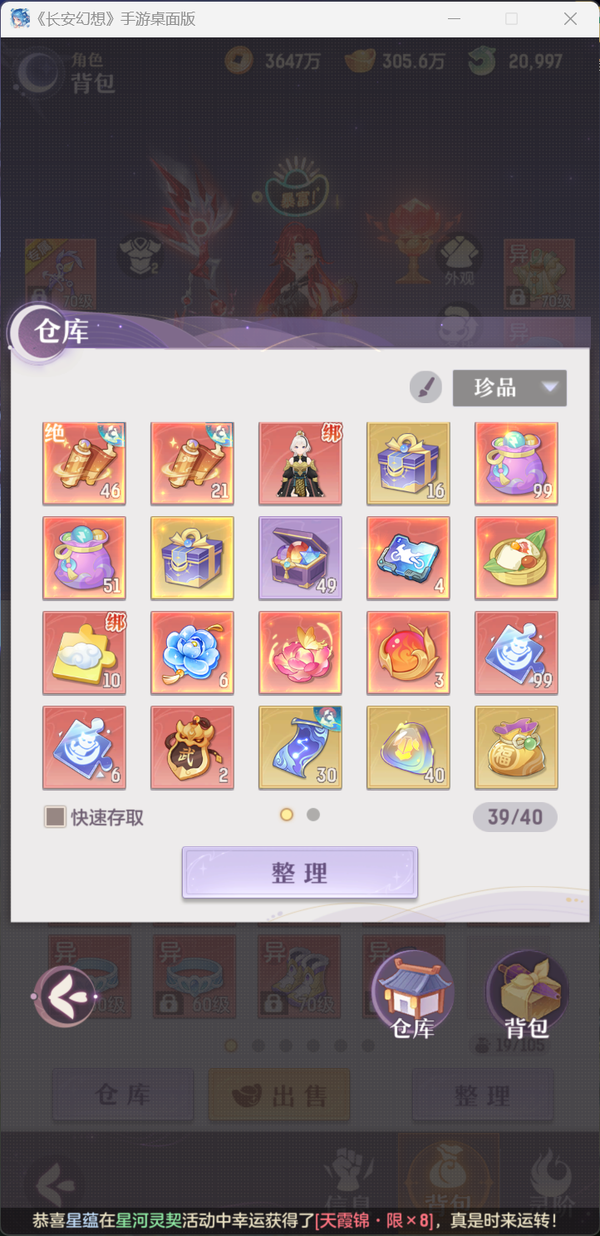
Task: Tap the 整理 button in the warehouse
Action: coord(299,872)
